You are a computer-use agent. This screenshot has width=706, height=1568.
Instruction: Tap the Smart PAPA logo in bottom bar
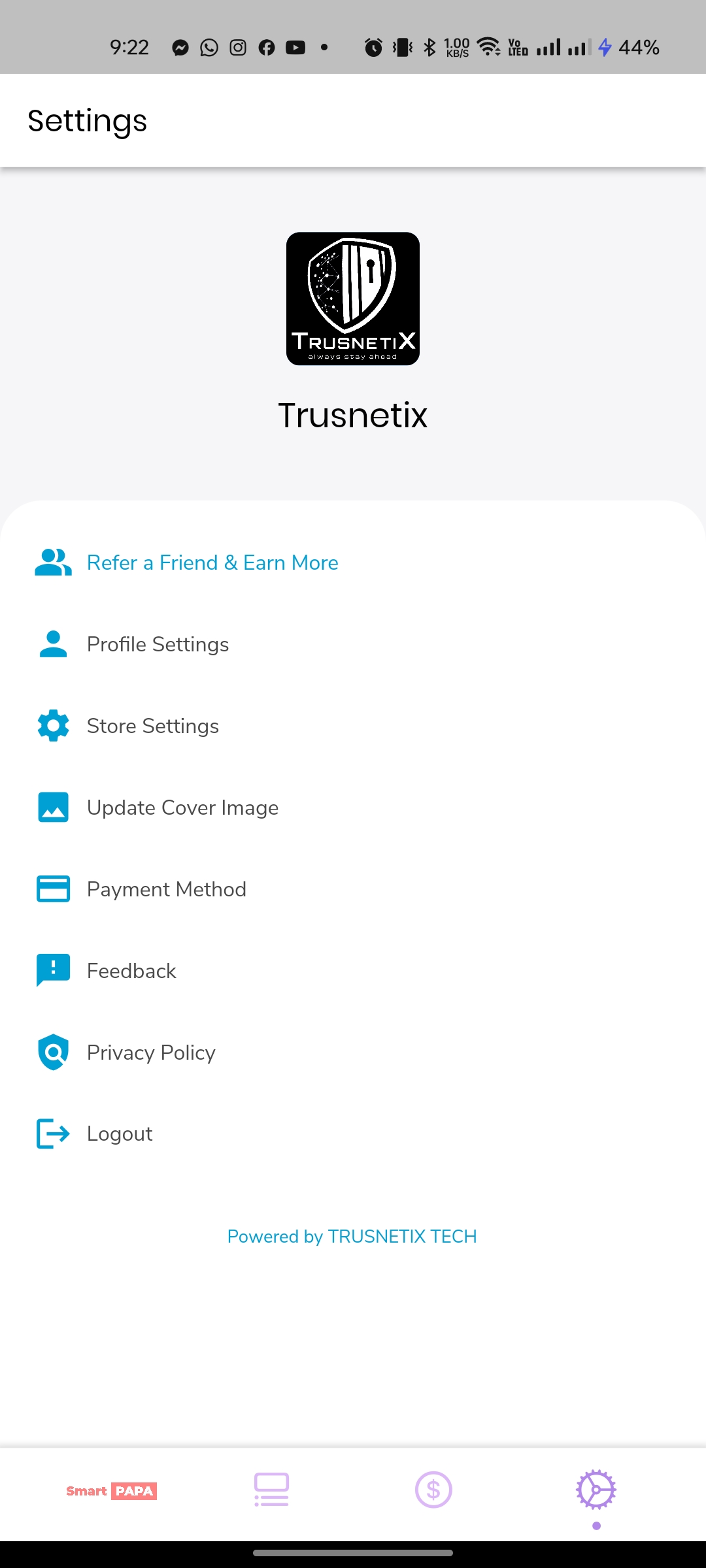(110, 1492)
